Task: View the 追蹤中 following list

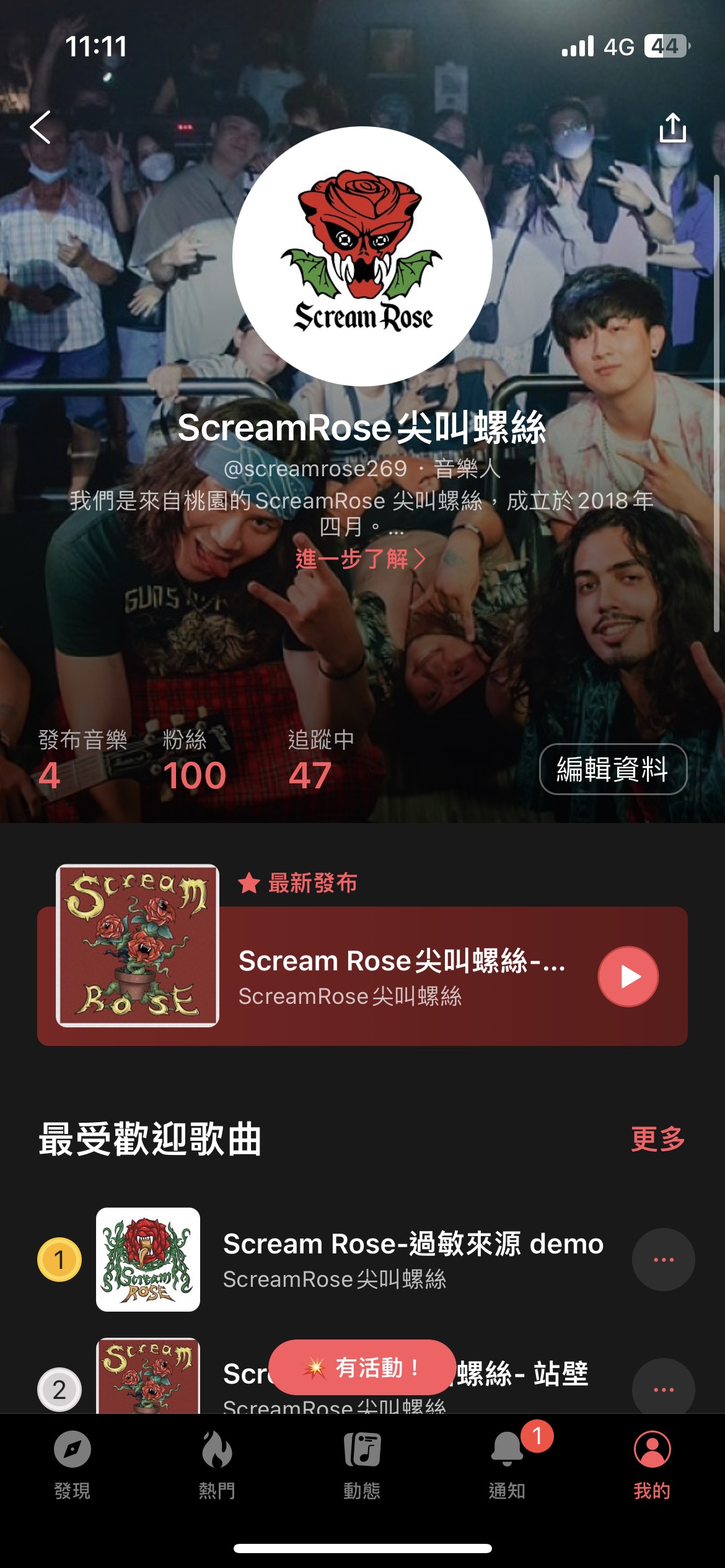Action: [x=320, y=762]
